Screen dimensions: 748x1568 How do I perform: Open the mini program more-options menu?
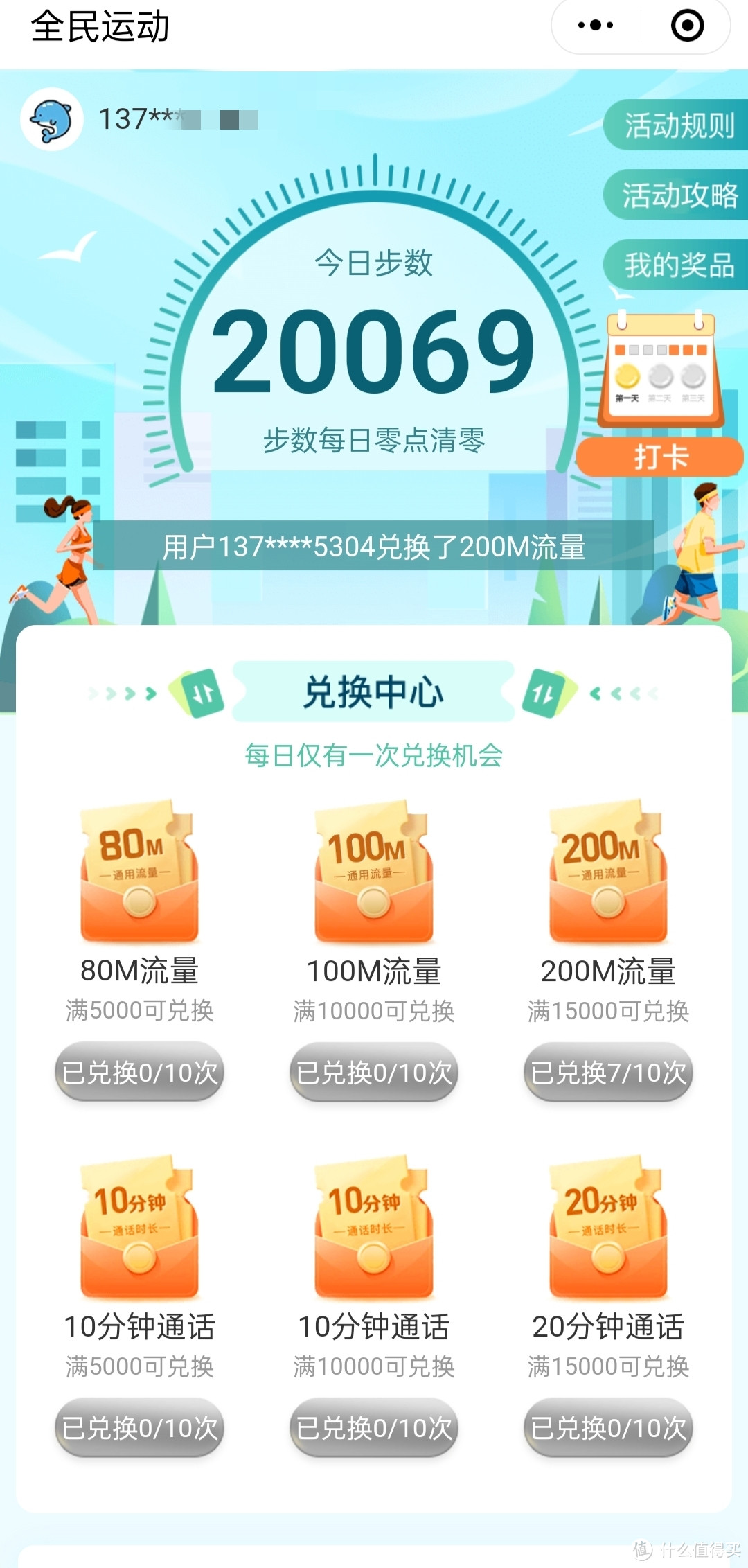tap(596, 26)
